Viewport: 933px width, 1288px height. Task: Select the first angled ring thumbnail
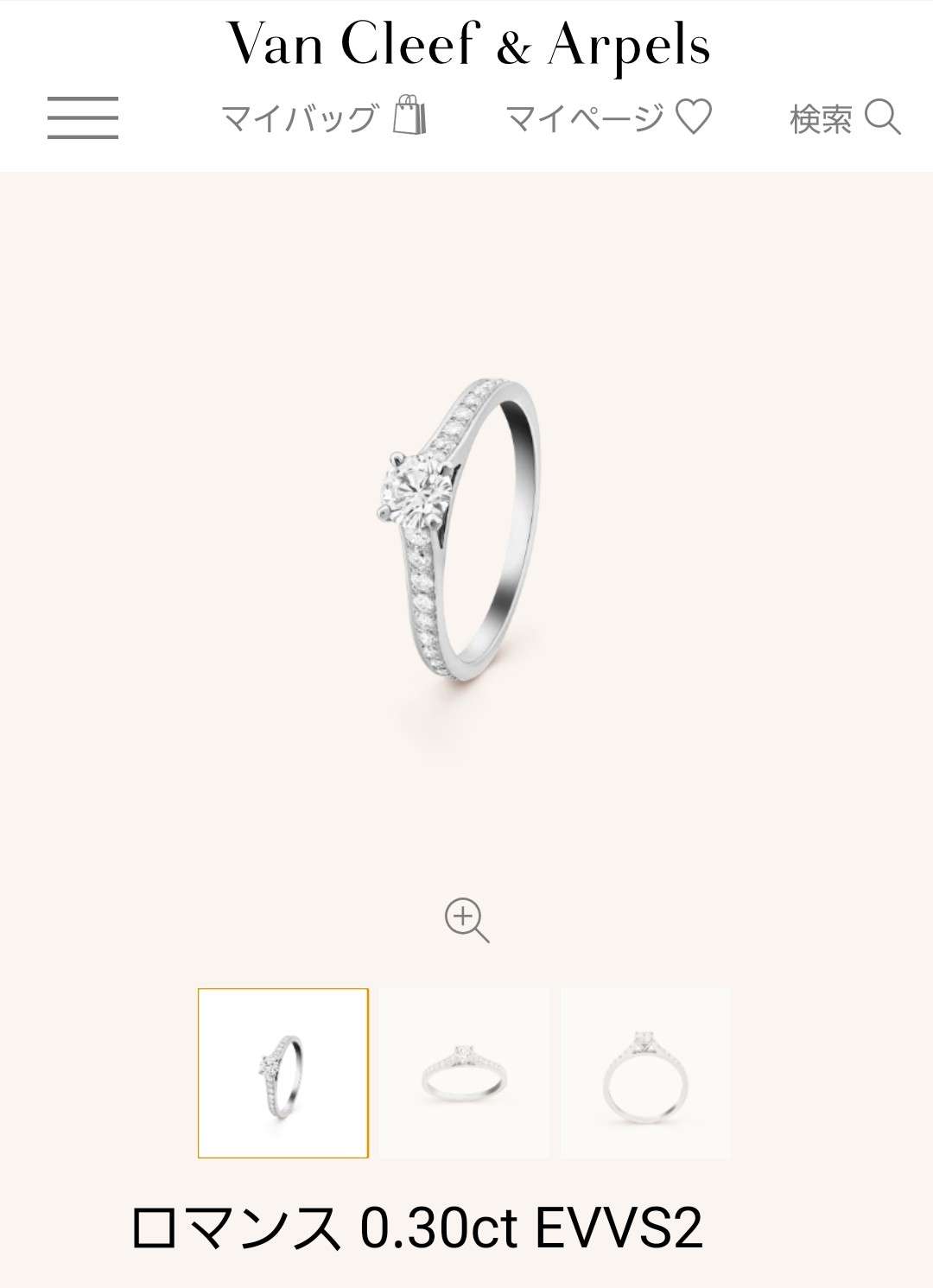click(283, 1073)
